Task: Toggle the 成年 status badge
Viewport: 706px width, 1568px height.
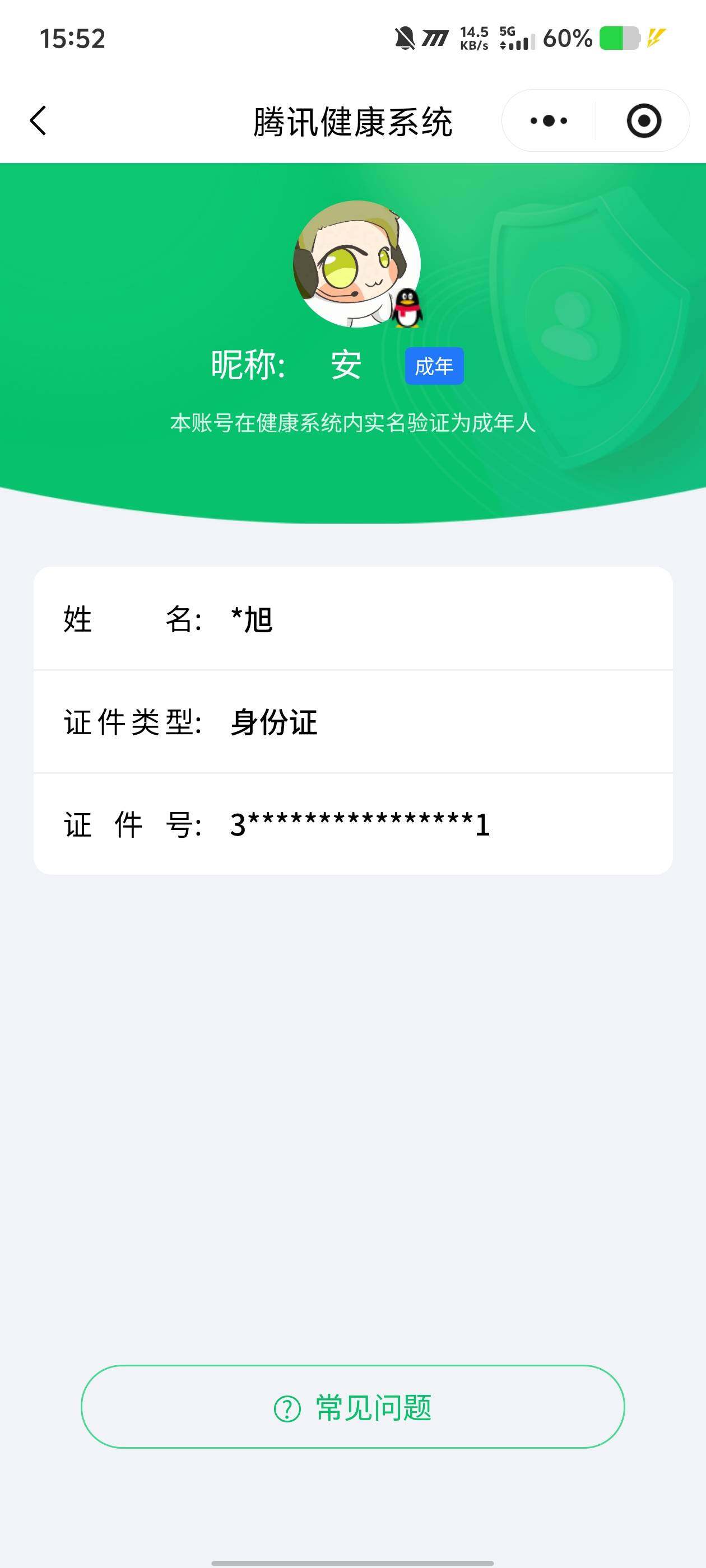Action: tap(435, 365)
